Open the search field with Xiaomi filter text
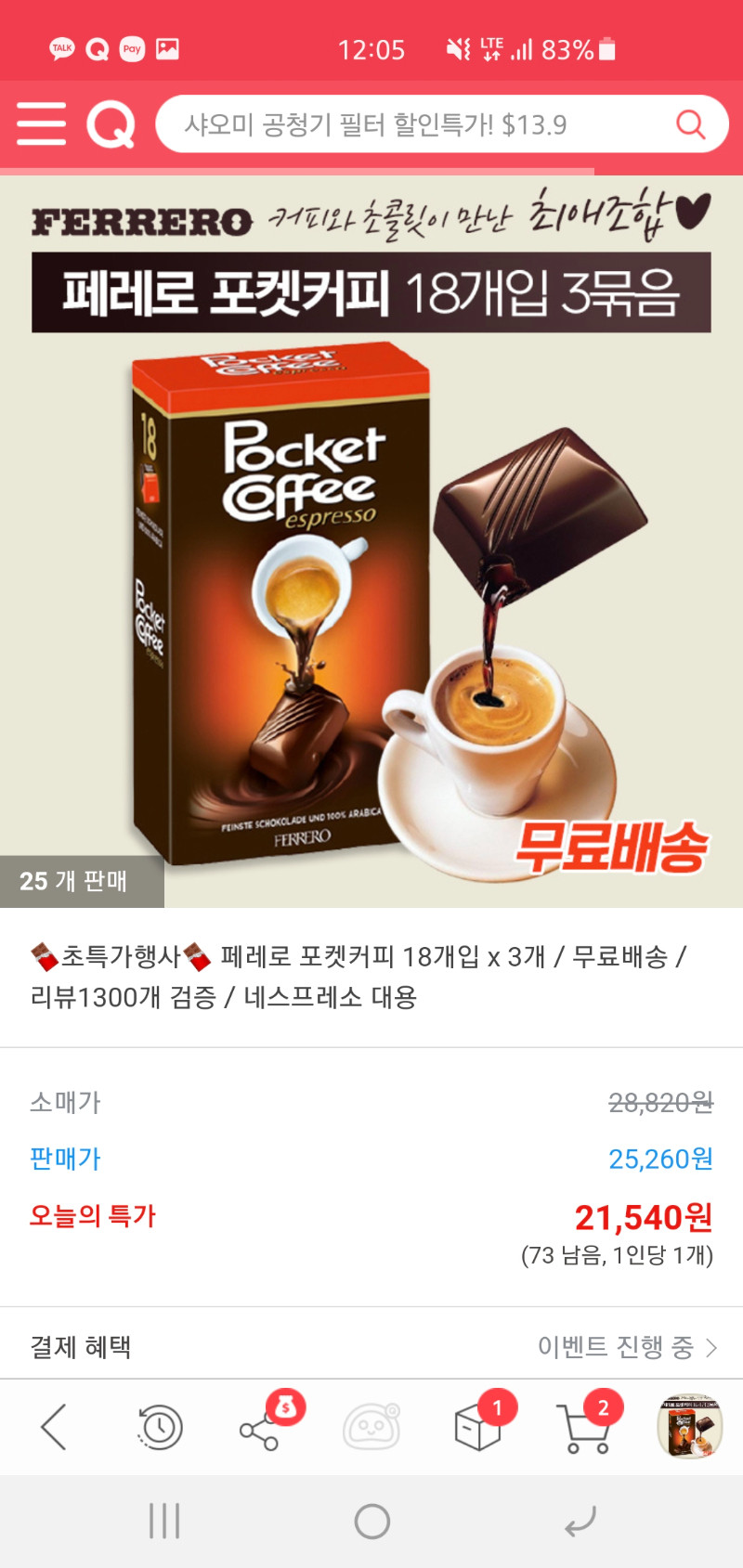 441,124
